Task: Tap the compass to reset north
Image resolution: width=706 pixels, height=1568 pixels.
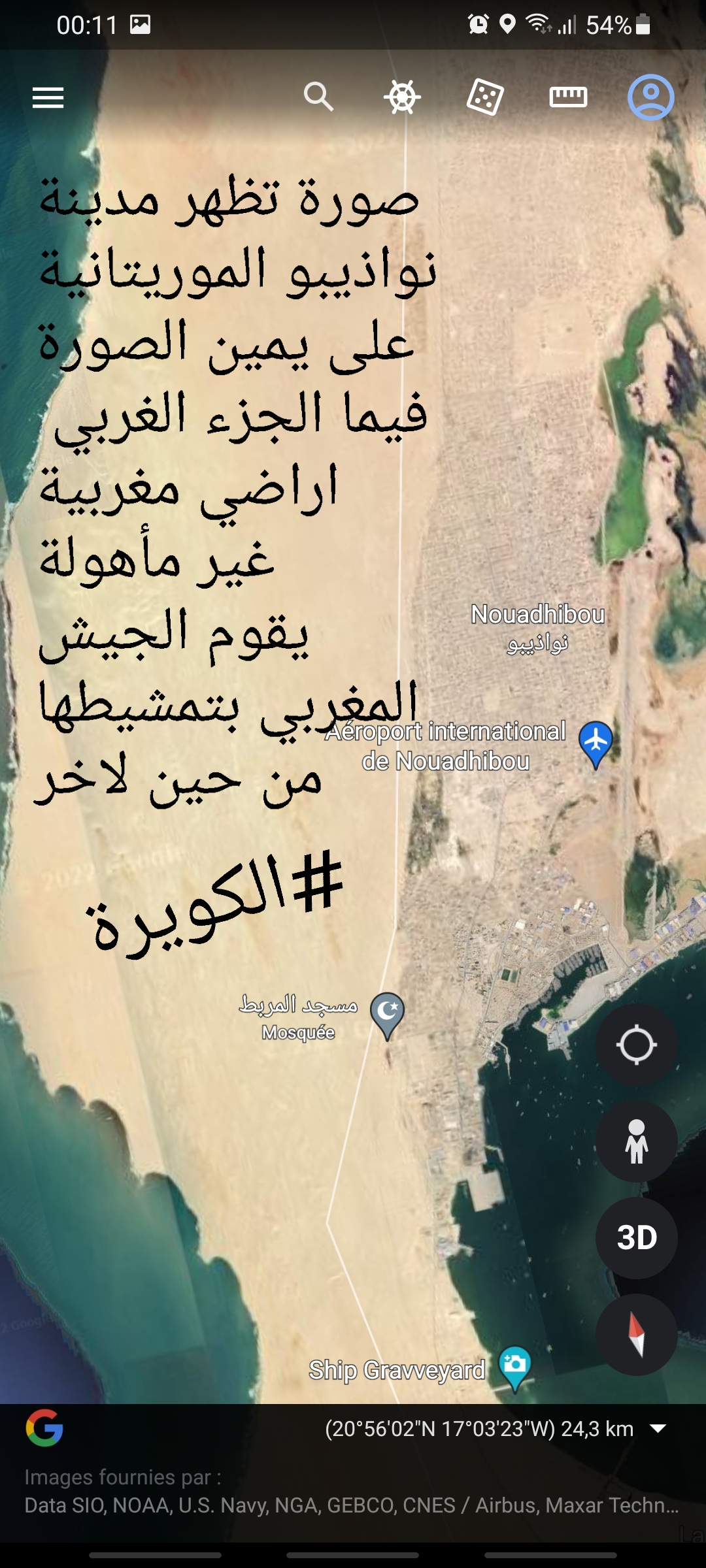Action: pyautogui.click(x=636, y=1335)
